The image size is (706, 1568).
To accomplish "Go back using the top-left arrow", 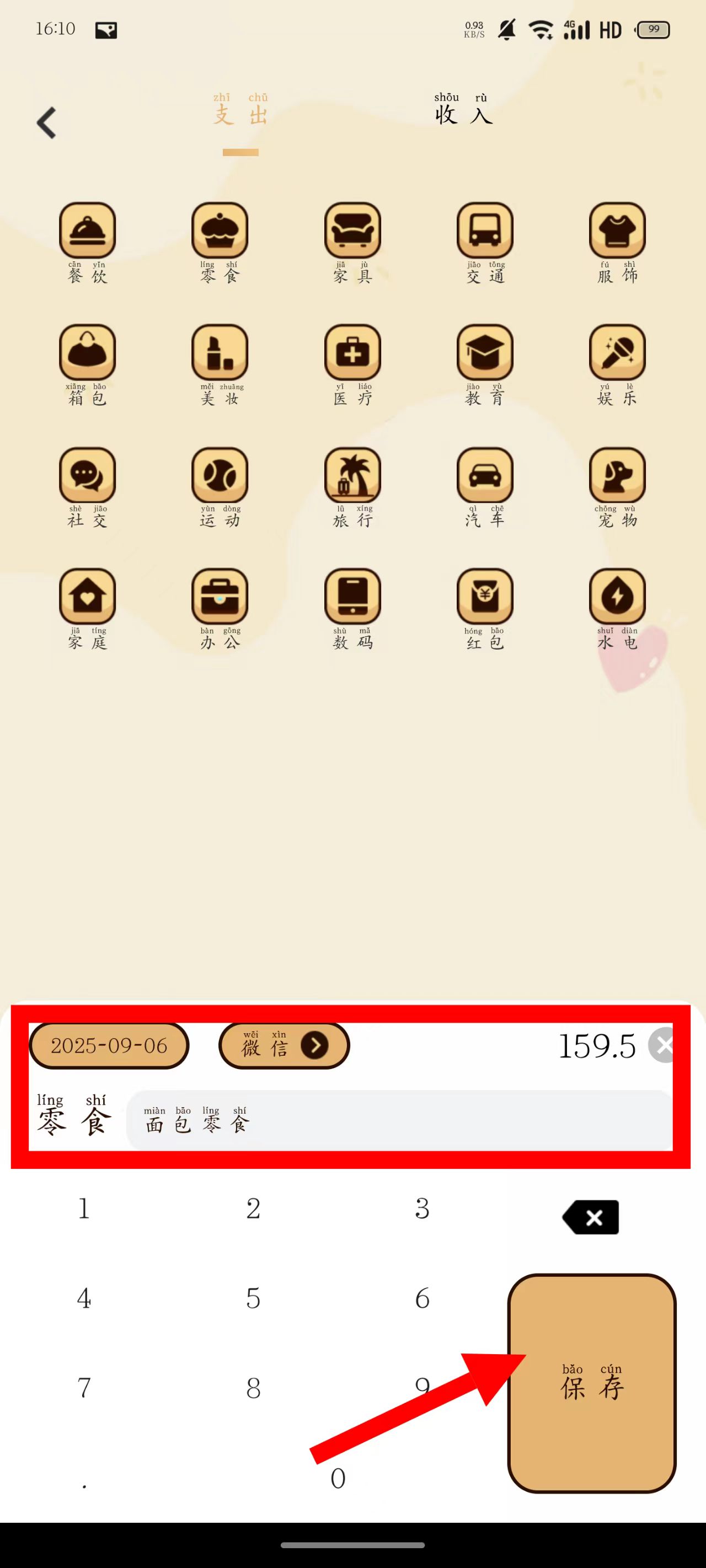I will 47,122.
